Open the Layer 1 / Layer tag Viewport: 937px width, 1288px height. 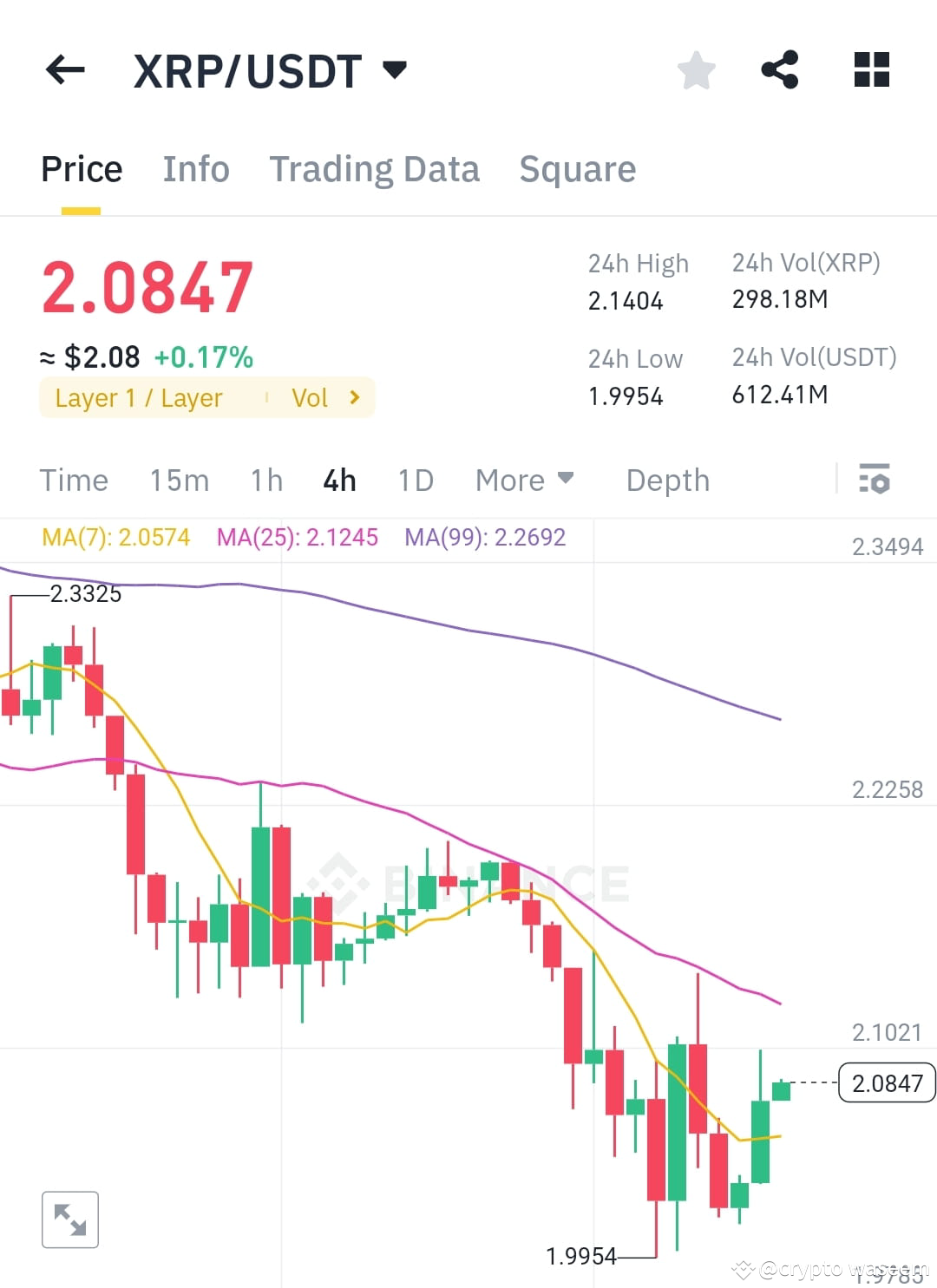[139, 397]
